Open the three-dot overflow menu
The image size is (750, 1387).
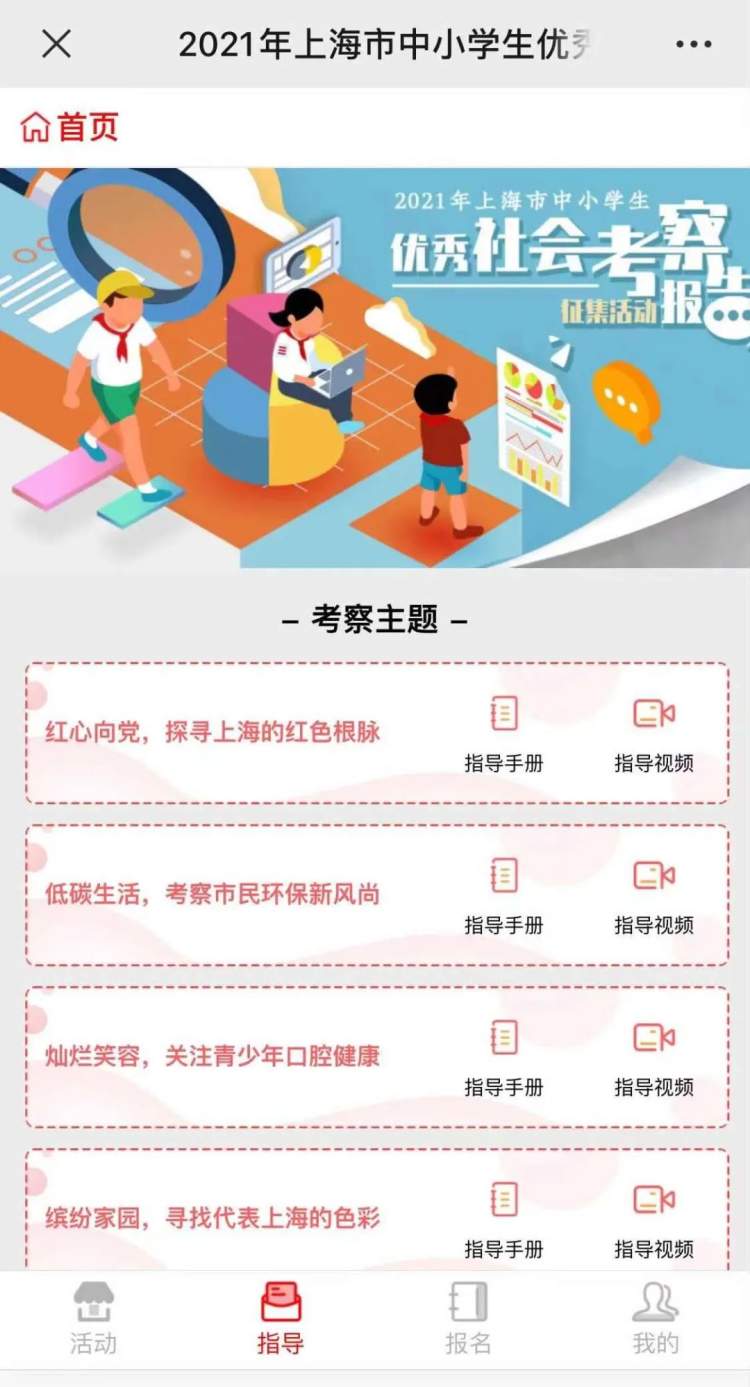click(x=693, y=44)
